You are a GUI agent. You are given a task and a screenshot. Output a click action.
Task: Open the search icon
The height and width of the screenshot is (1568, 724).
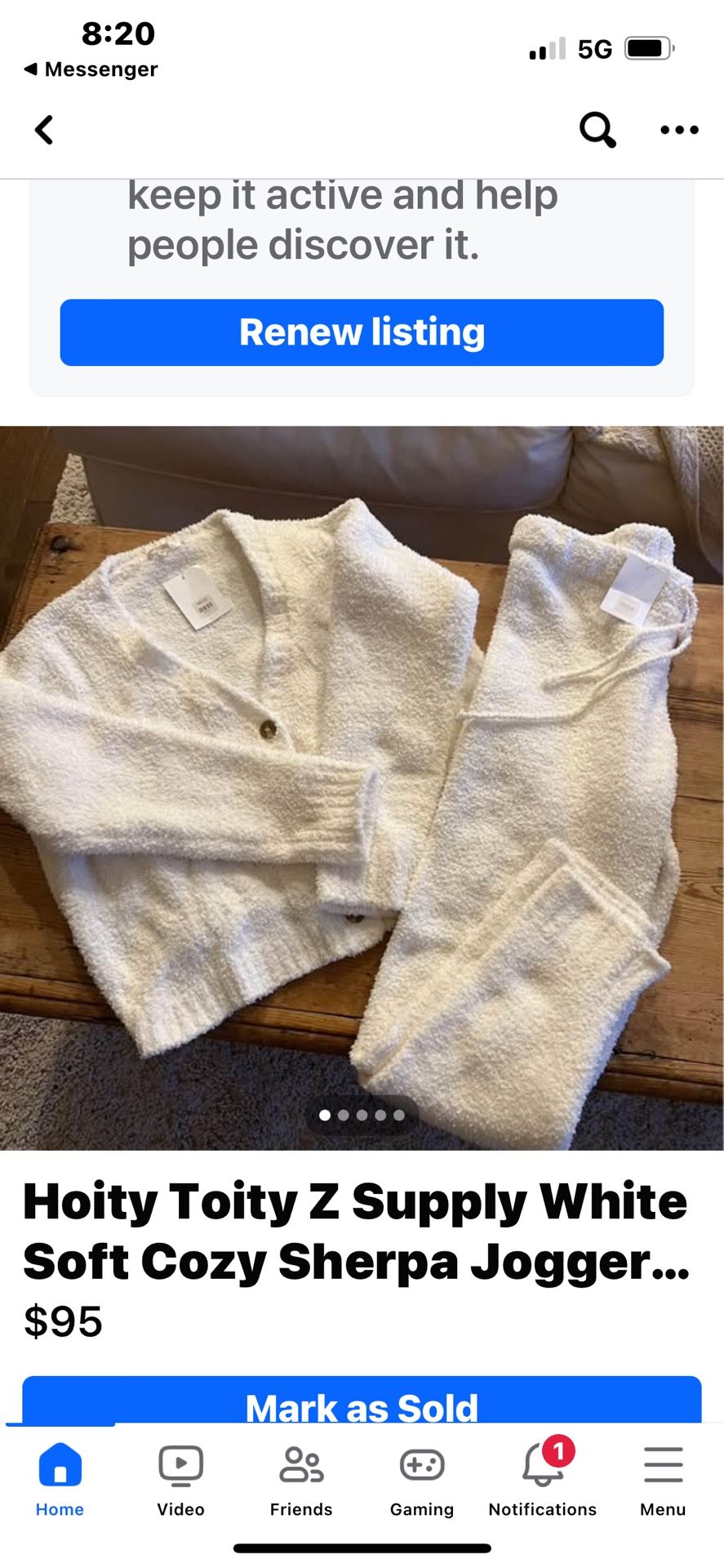coord(597,130)
